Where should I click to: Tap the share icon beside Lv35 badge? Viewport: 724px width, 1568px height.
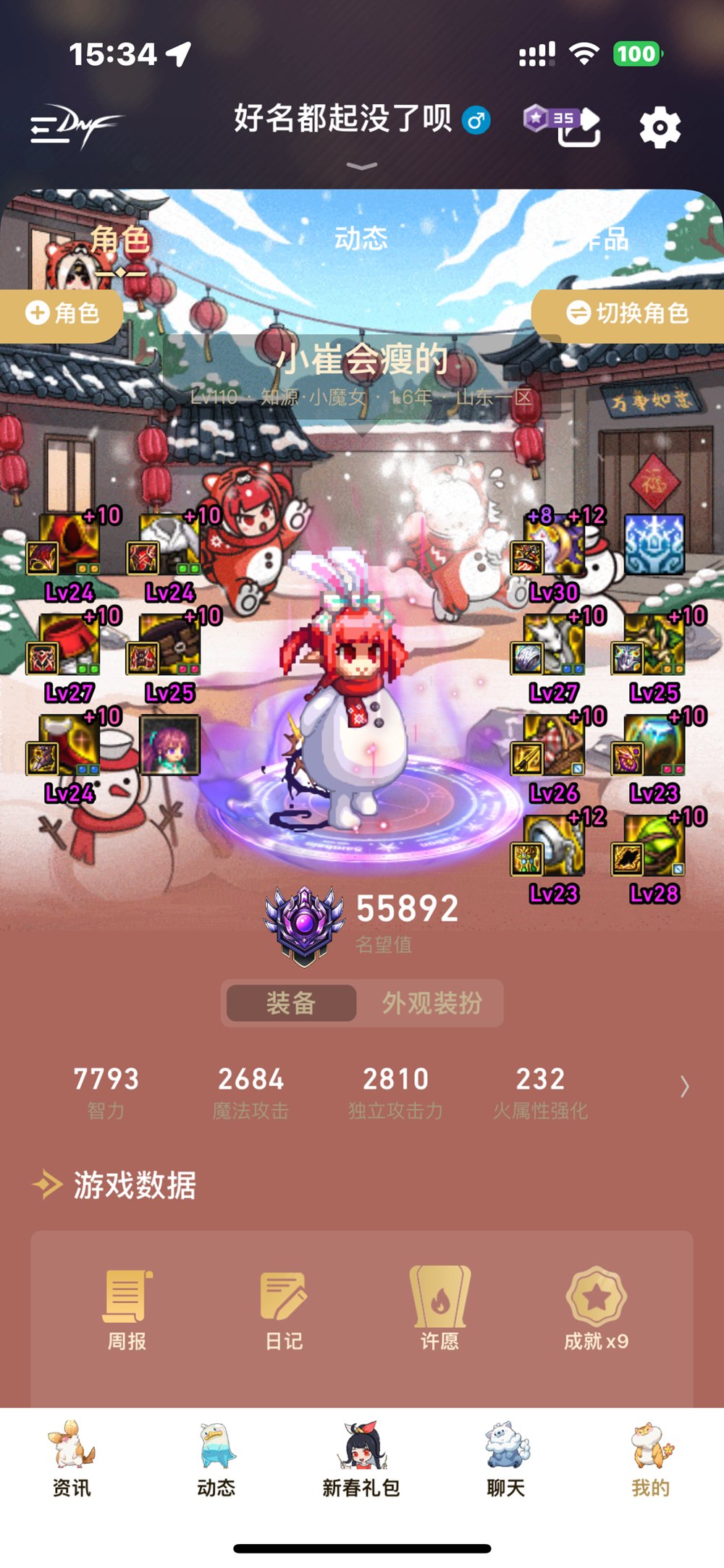pos(579,128)
